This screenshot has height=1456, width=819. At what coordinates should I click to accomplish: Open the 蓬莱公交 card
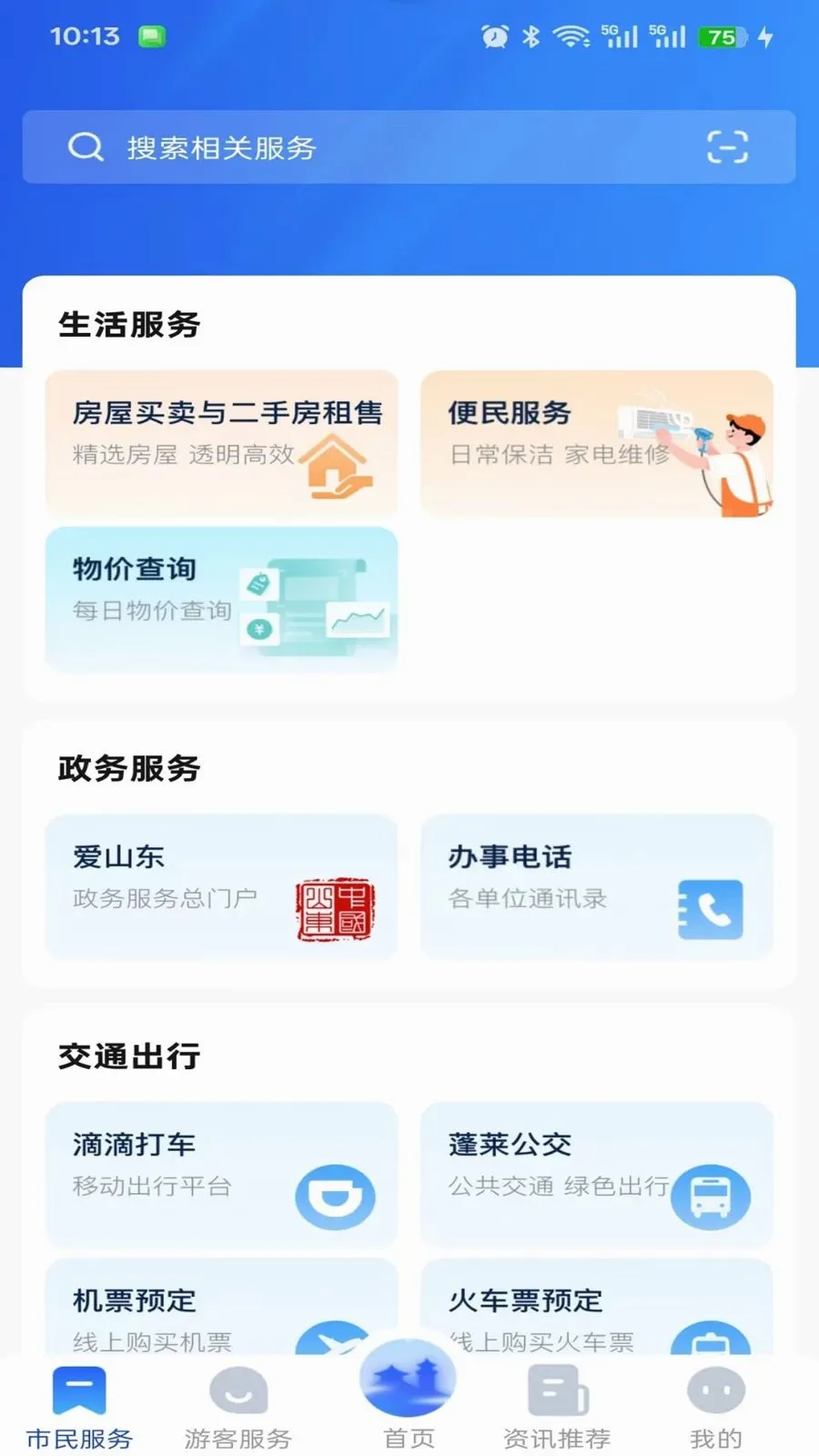pos(597,1174)
